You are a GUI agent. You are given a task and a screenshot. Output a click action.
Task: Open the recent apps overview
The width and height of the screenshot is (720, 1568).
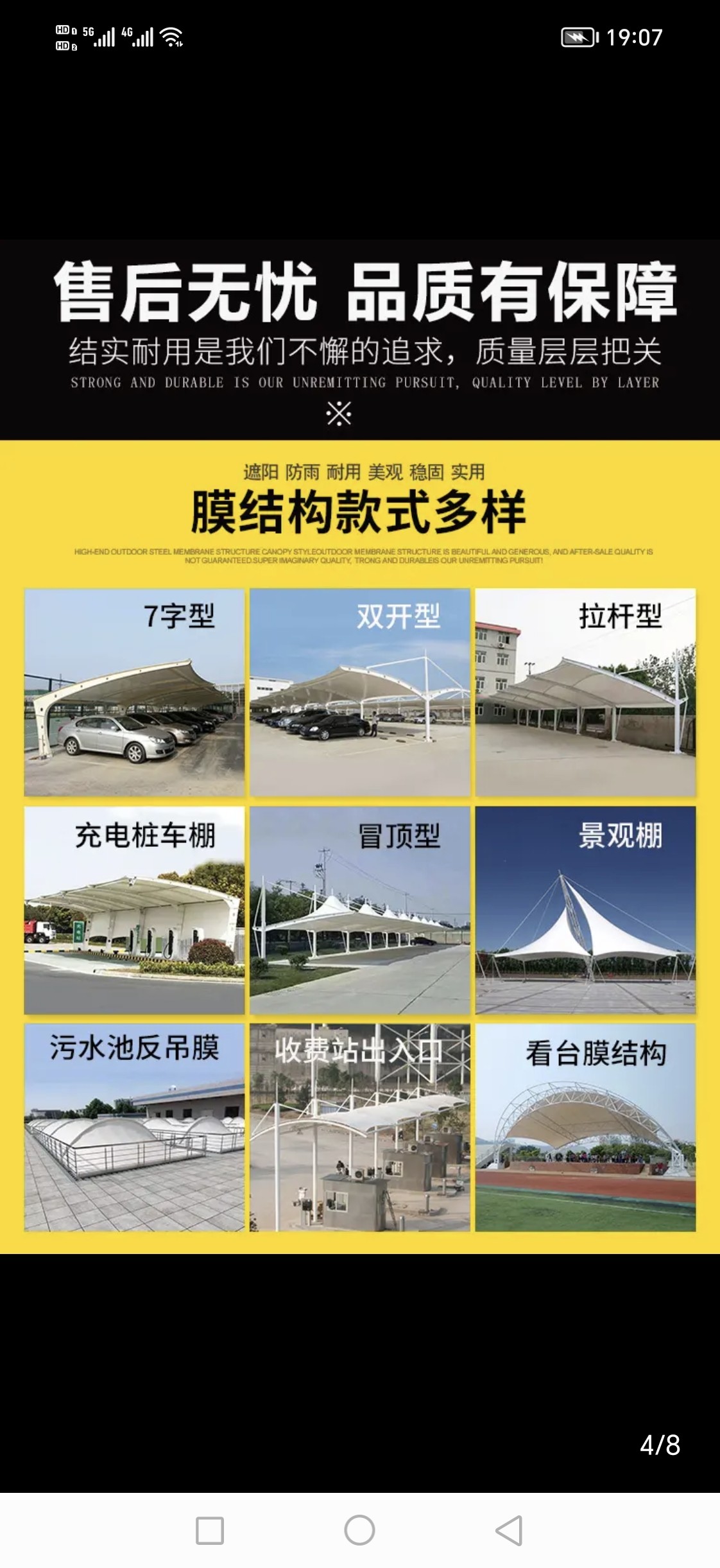tap(210, 1531)
